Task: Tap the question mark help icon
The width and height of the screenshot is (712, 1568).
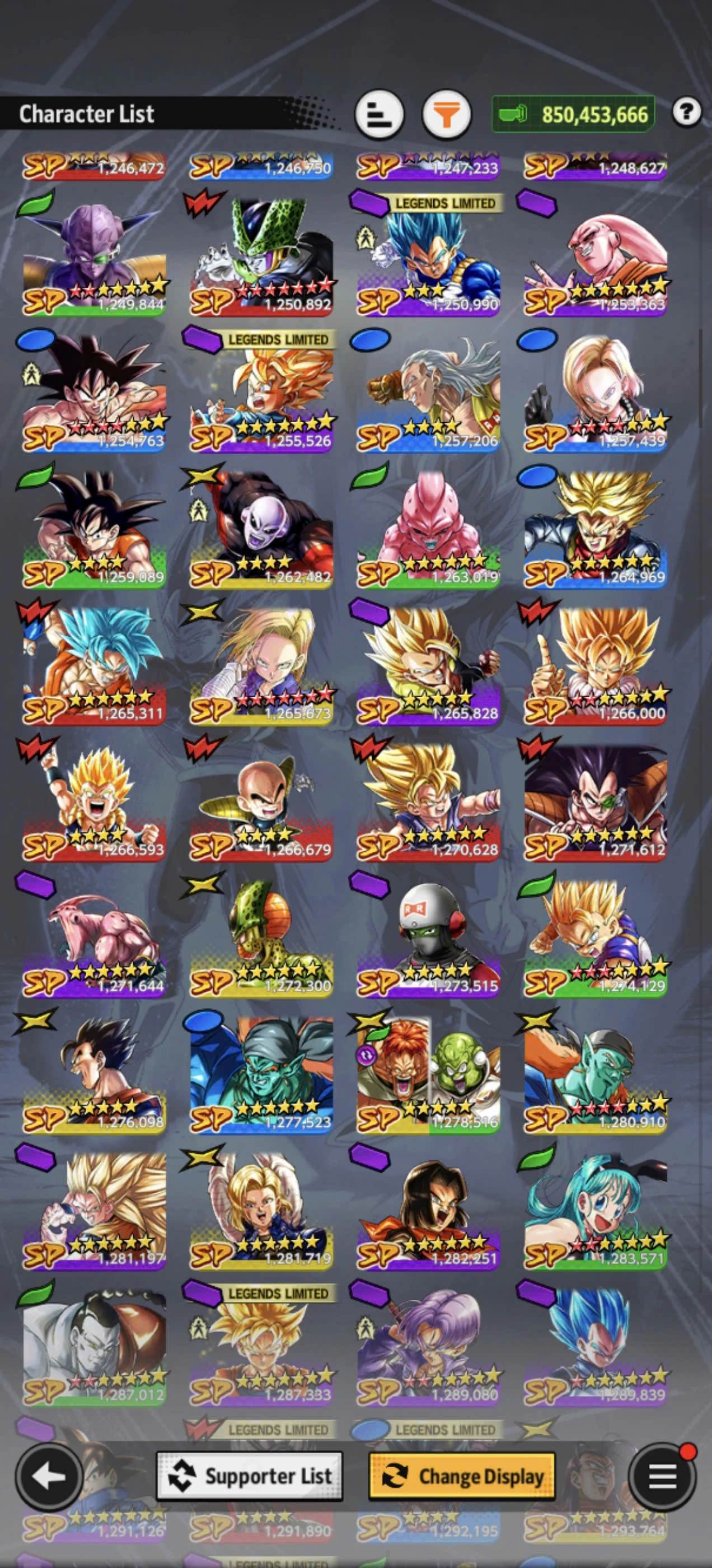Action: click(687, 112)
